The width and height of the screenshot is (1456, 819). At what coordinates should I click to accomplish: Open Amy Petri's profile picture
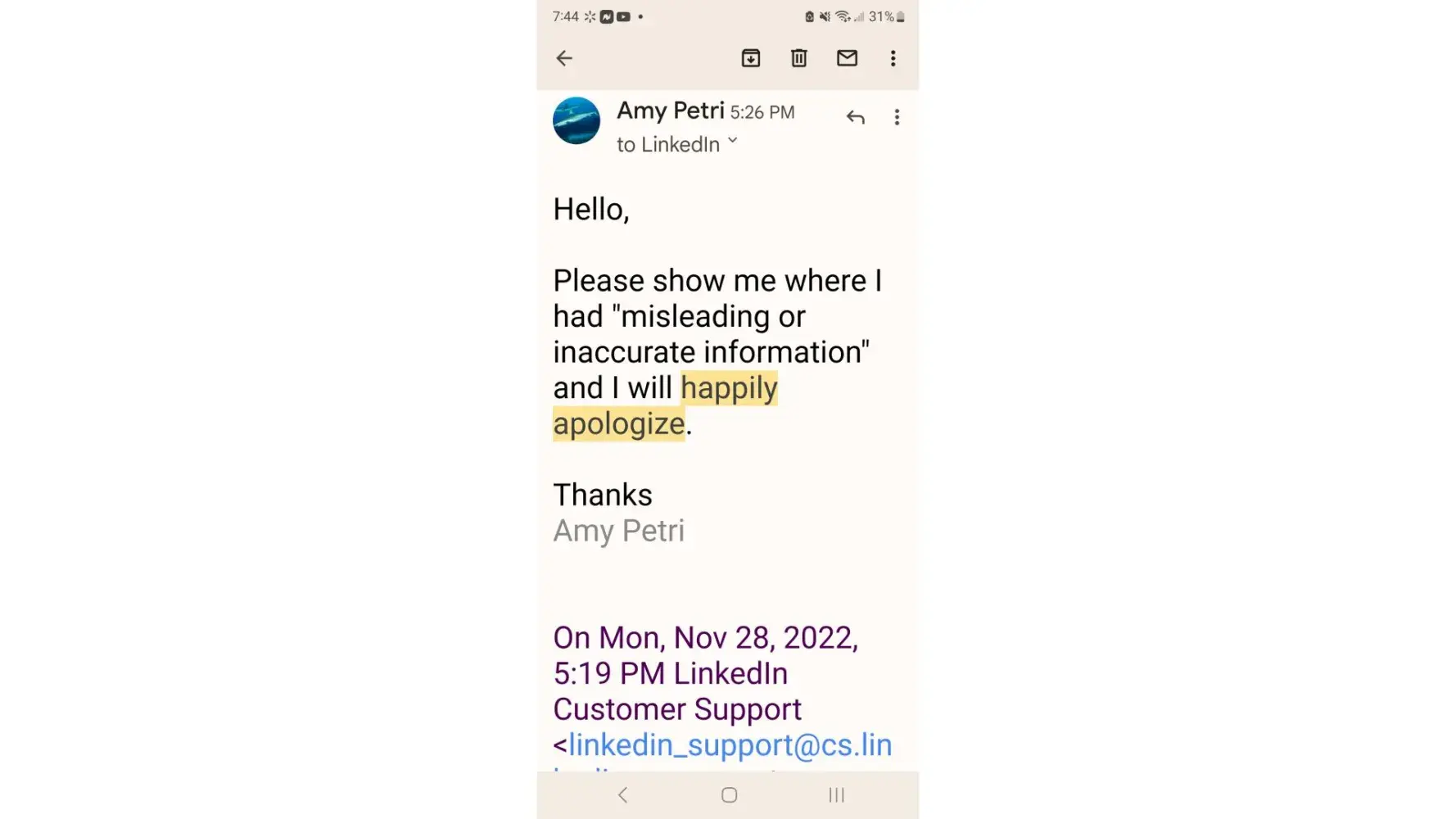click(577, 121)
